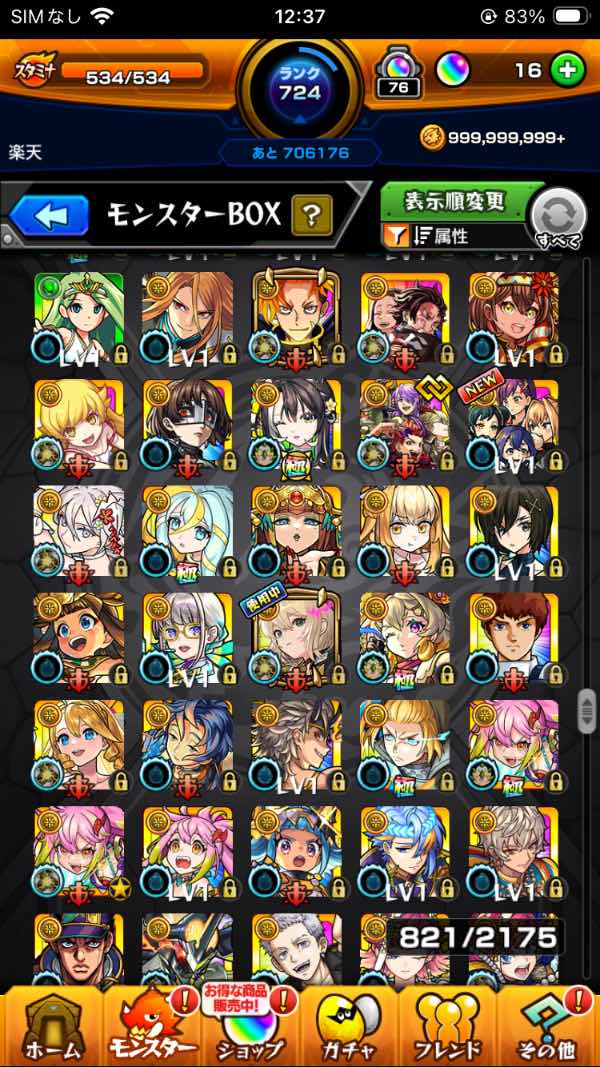Image resolution: width=600 pixels, height=1067 pixels.
Task: Switch to the ショップ tab
Action: click(x=250, y=1026)
